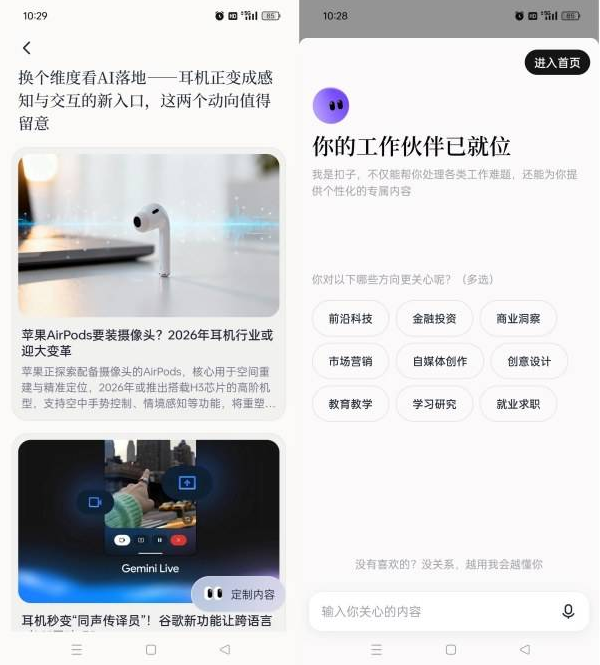Image resolution: width=600 pixels, height=665 pixels.
Task: Tap the microphone icon for voice input
Action: click(x=568, y=611)
